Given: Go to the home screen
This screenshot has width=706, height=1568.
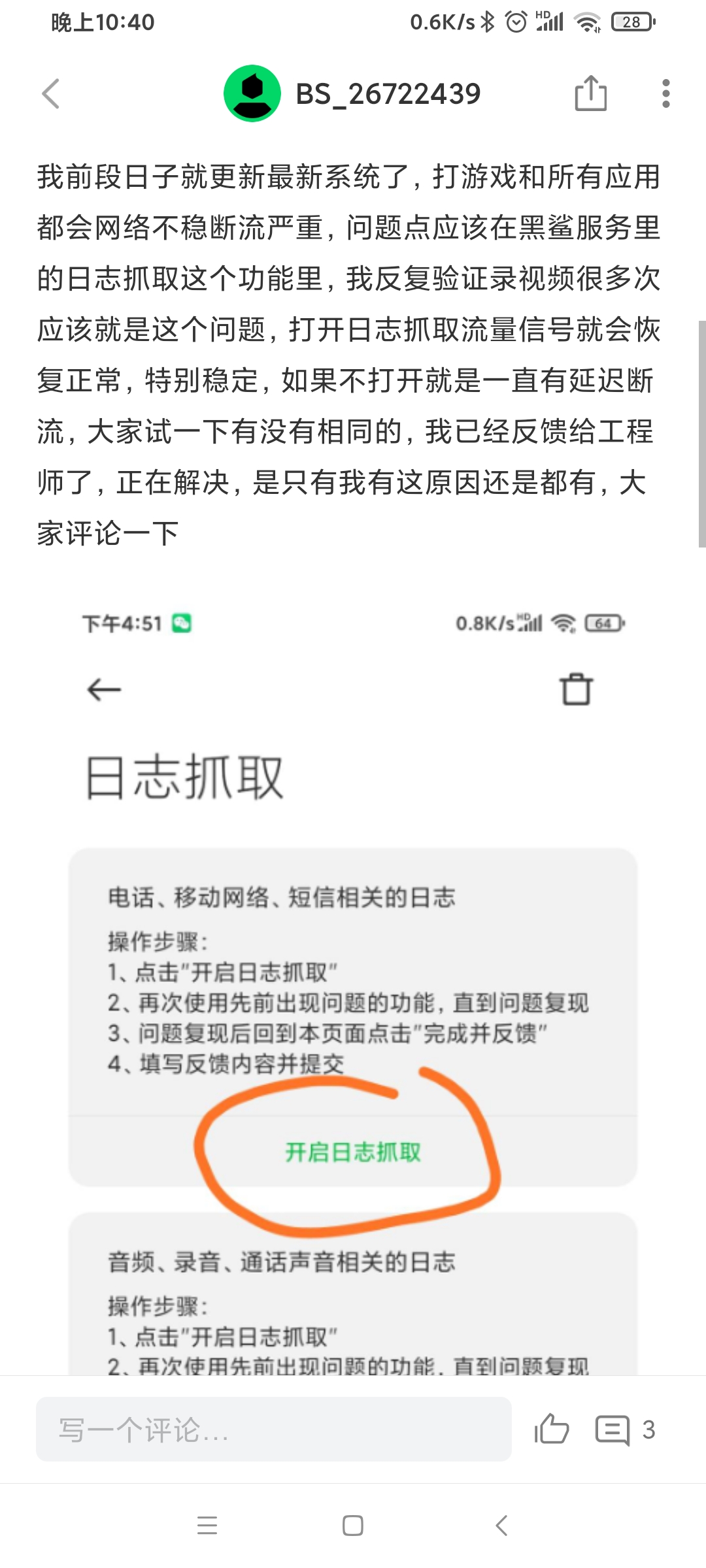Looking at the screenshot, I should click(x=353, y=1525).
